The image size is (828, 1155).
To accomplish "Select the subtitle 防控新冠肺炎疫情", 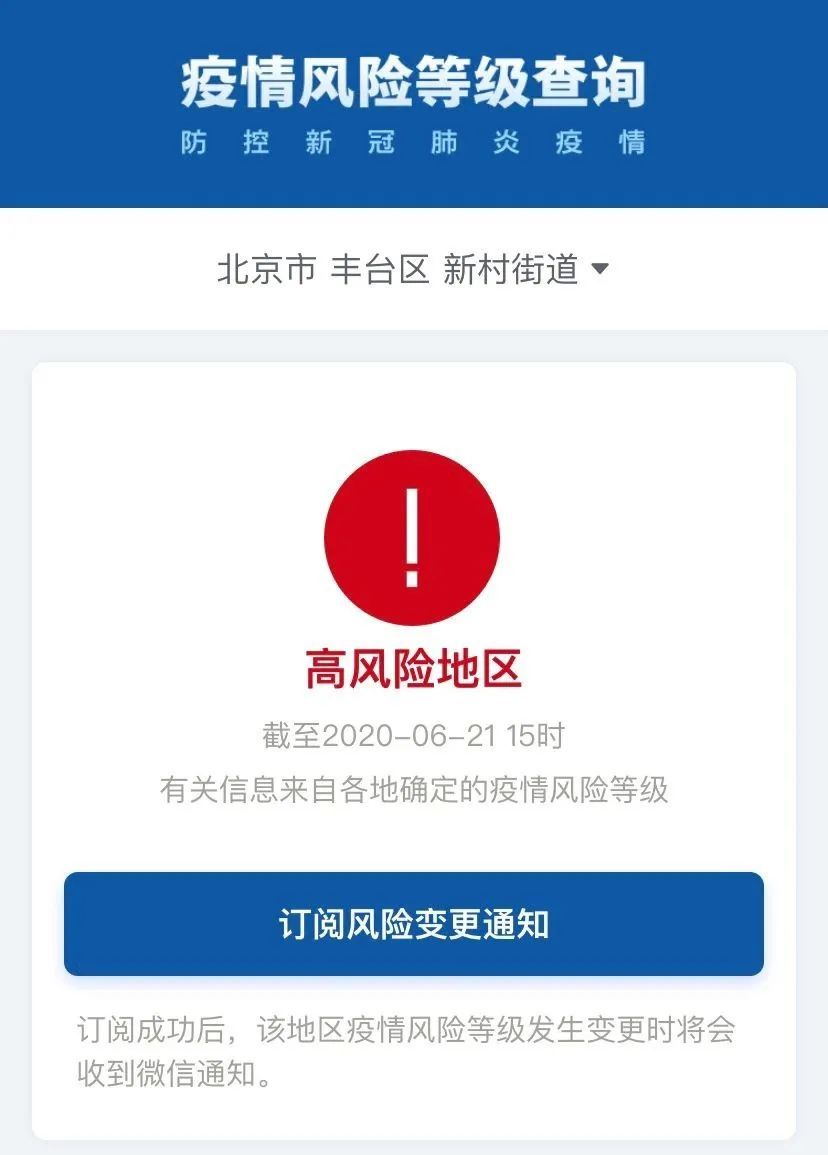I will [x=414, y=143].
